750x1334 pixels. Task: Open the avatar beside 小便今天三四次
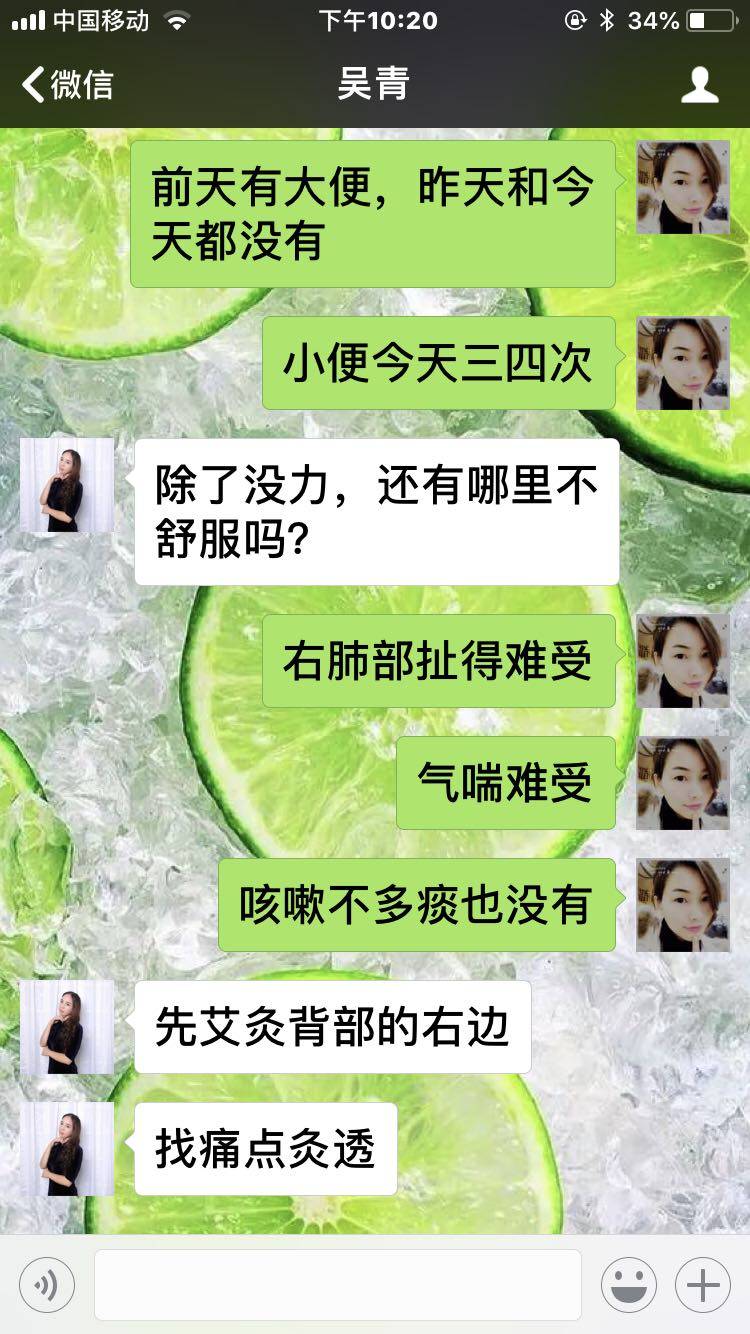(683, 363)
